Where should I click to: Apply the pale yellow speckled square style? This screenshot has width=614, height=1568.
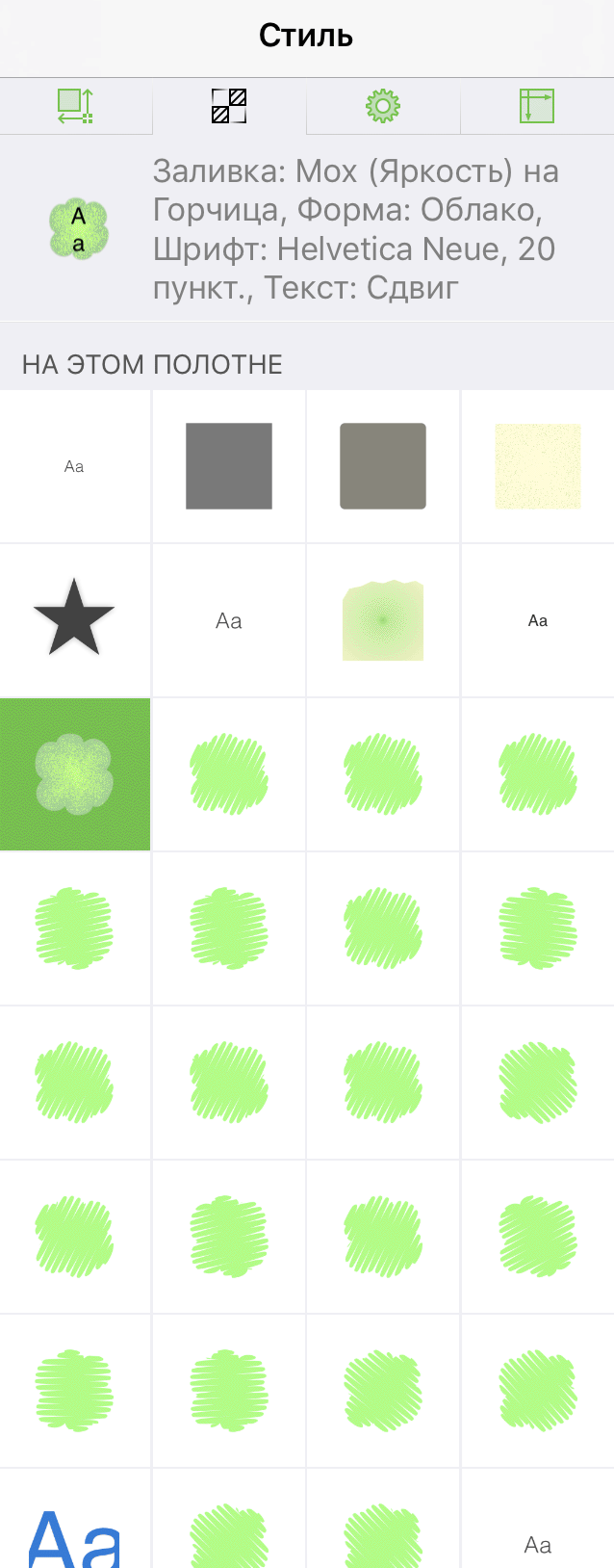pos(537,466)
